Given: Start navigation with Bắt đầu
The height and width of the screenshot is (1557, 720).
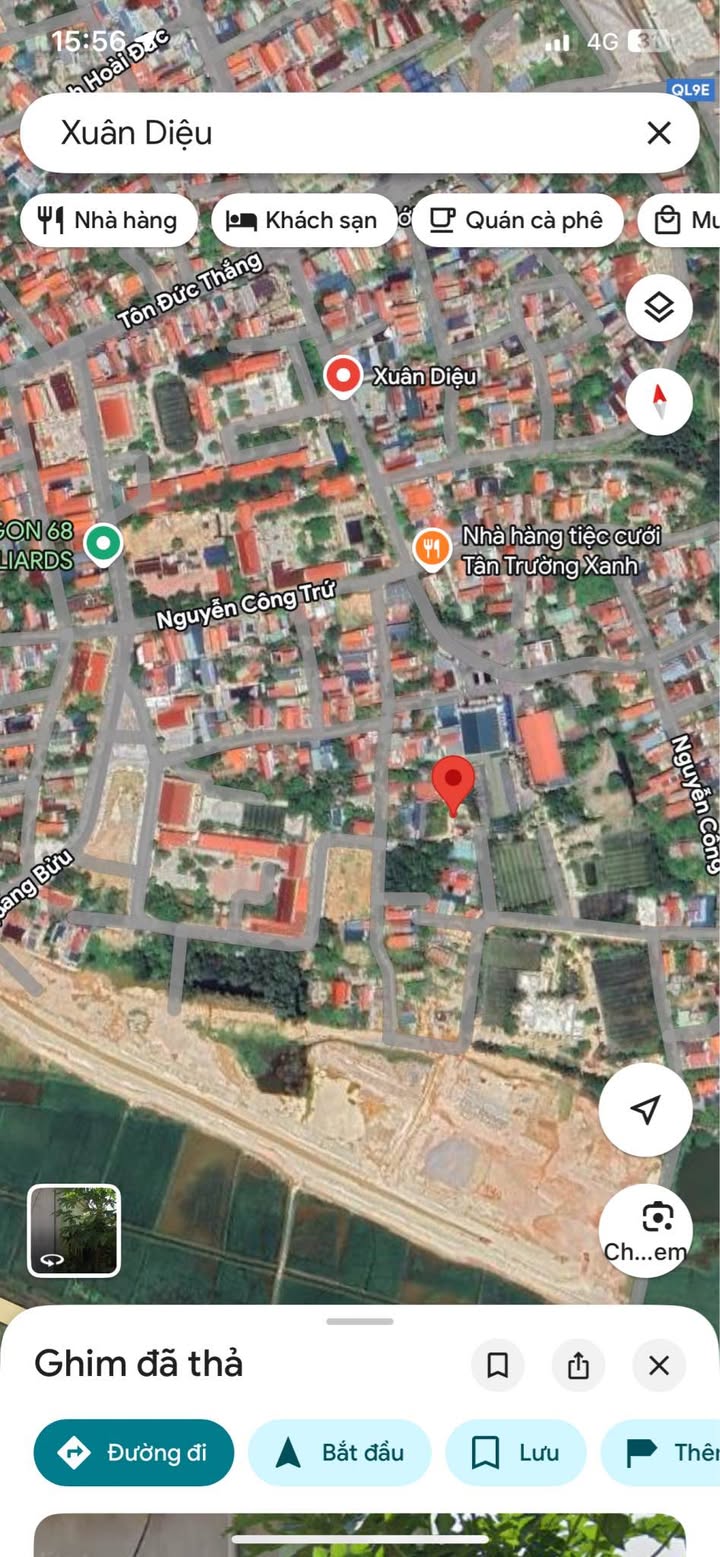Looking at the screenshot, I should (x=339, y=1452).
